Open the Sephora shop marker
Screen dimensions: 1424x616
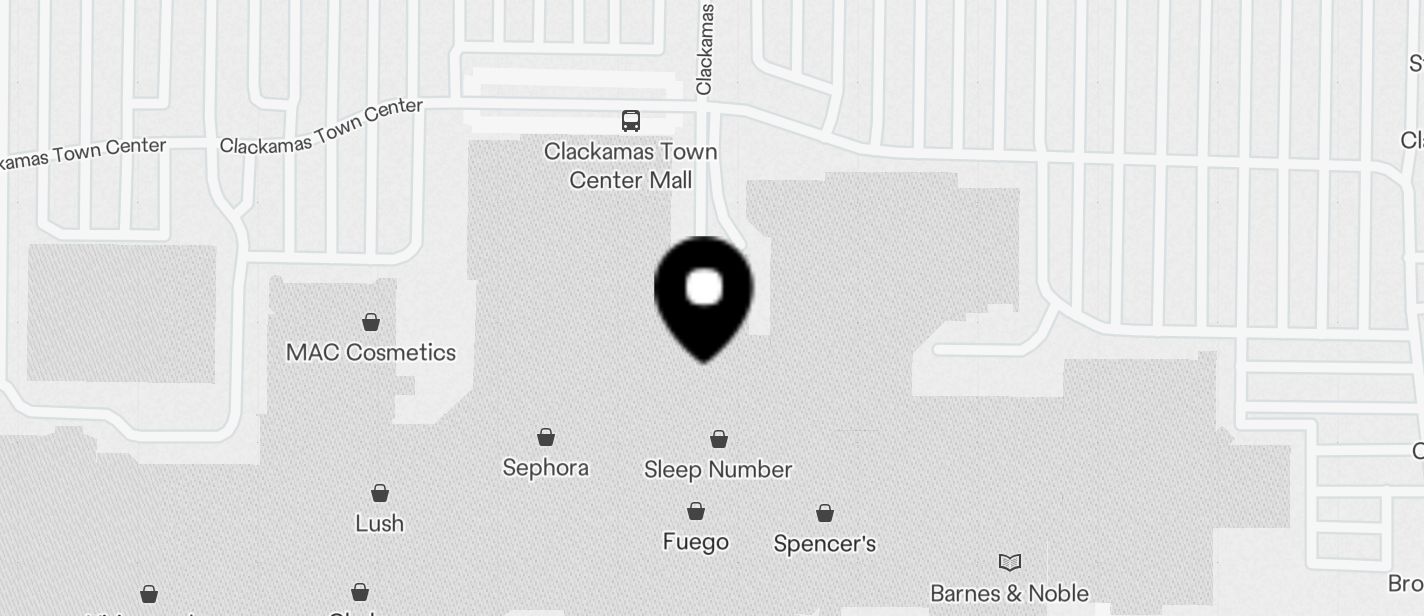click(546, 437)
